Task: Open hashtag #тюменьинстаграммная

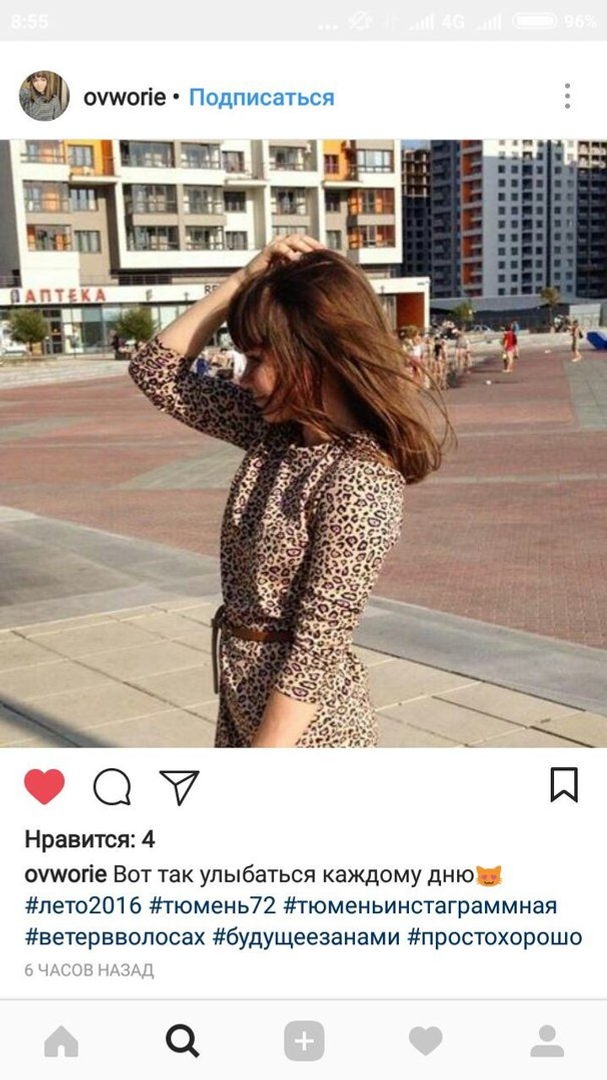Action: 420,906
